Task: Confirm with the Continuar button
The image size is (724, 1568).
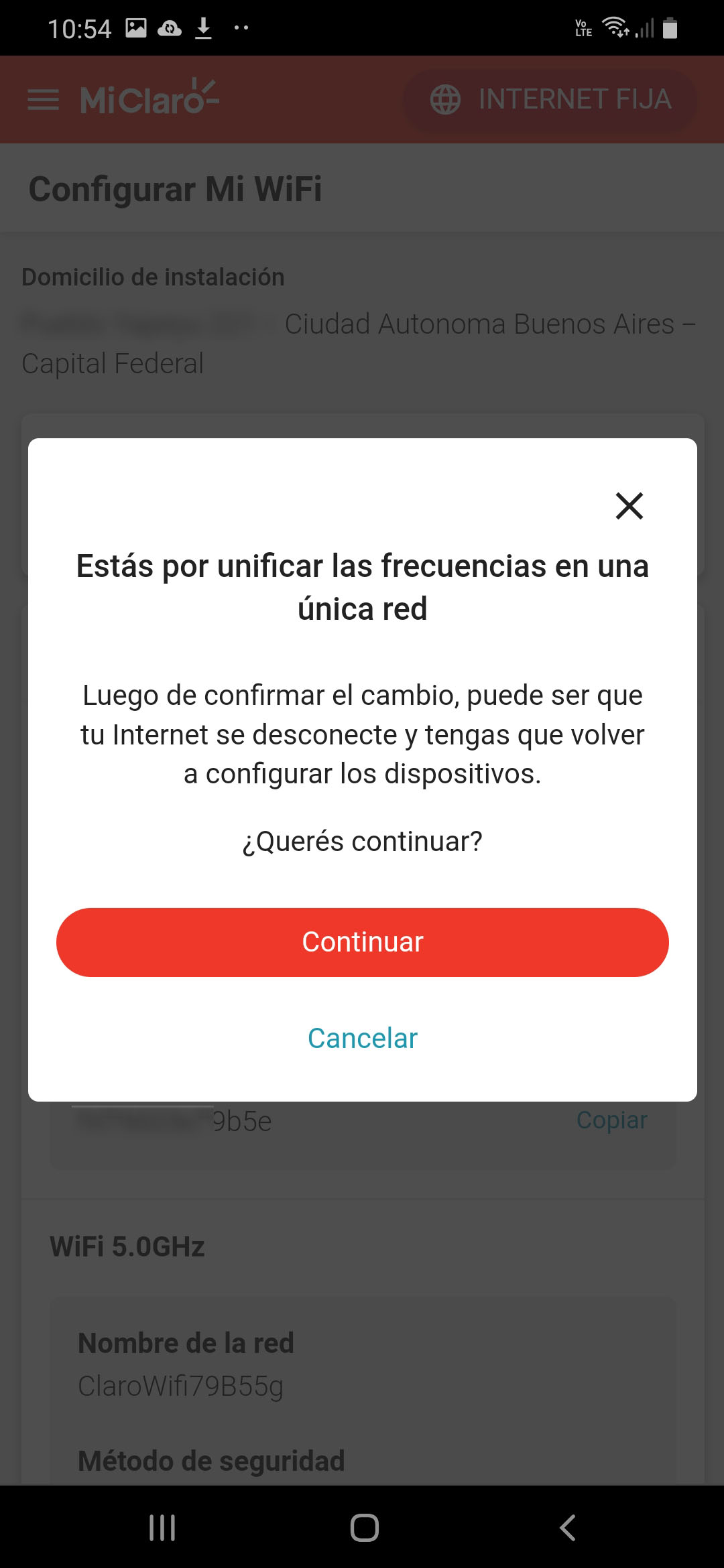Action: [x=362, y=942]
